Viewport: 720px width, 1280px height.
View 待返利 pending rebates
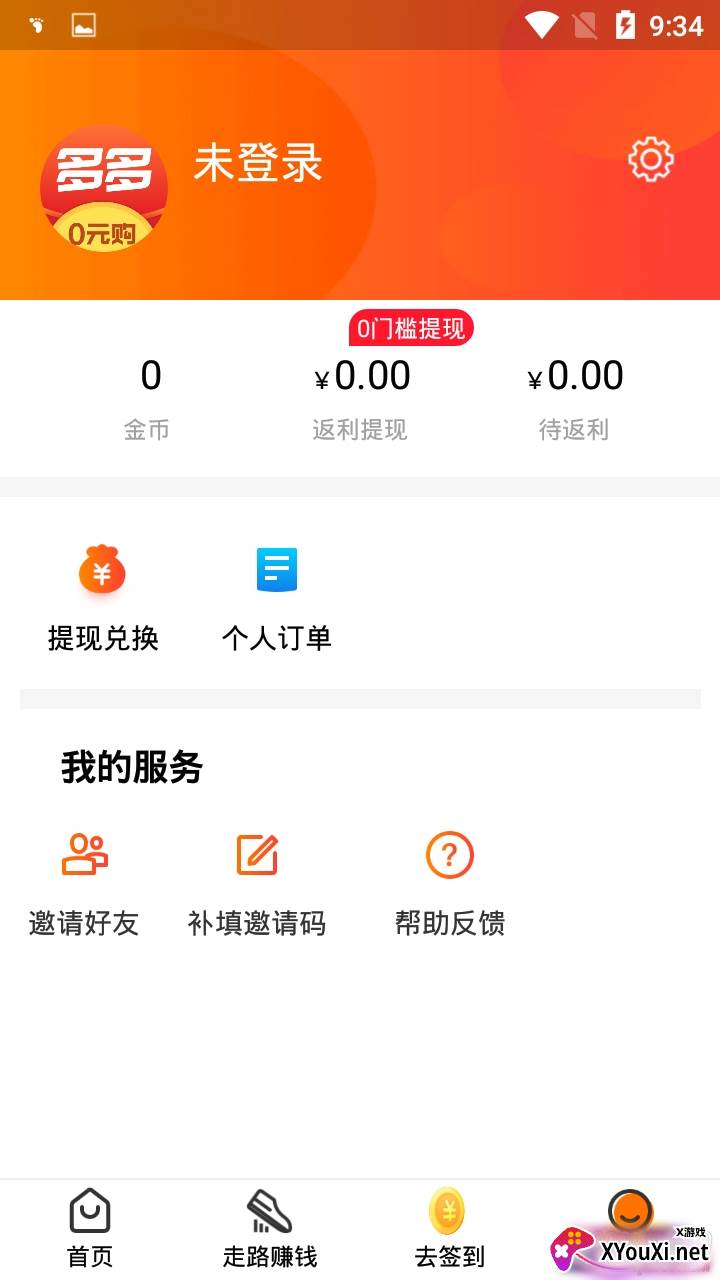click(x=575, y=397)
